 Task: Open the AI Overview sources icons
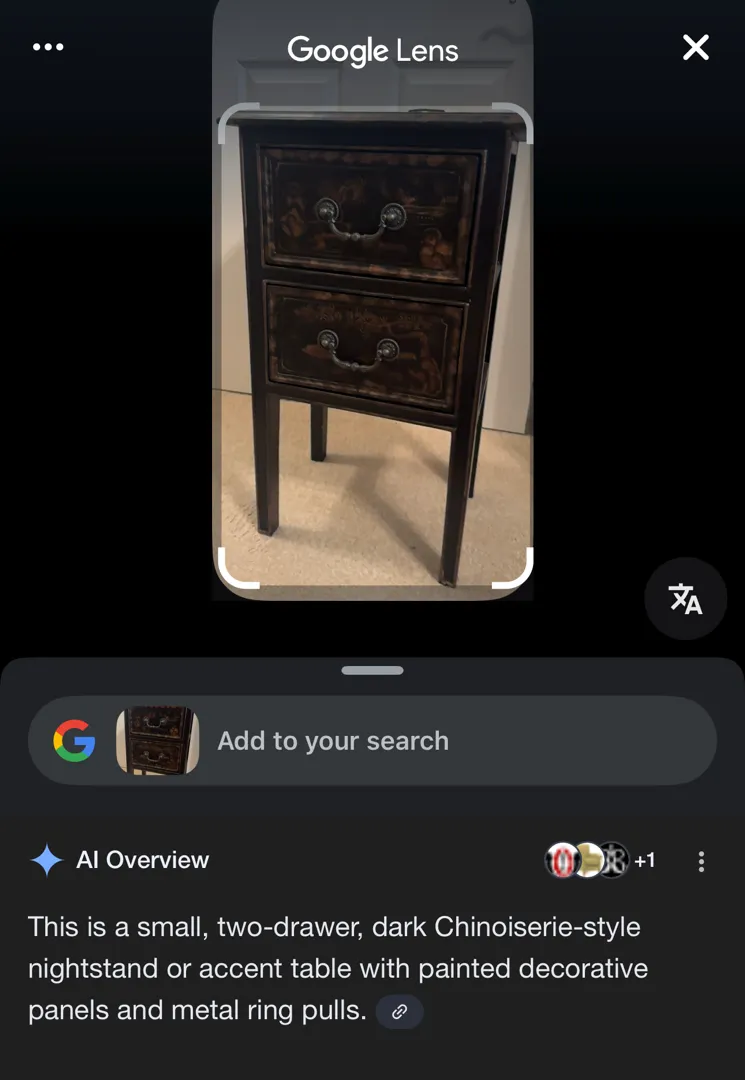point(598,860)
